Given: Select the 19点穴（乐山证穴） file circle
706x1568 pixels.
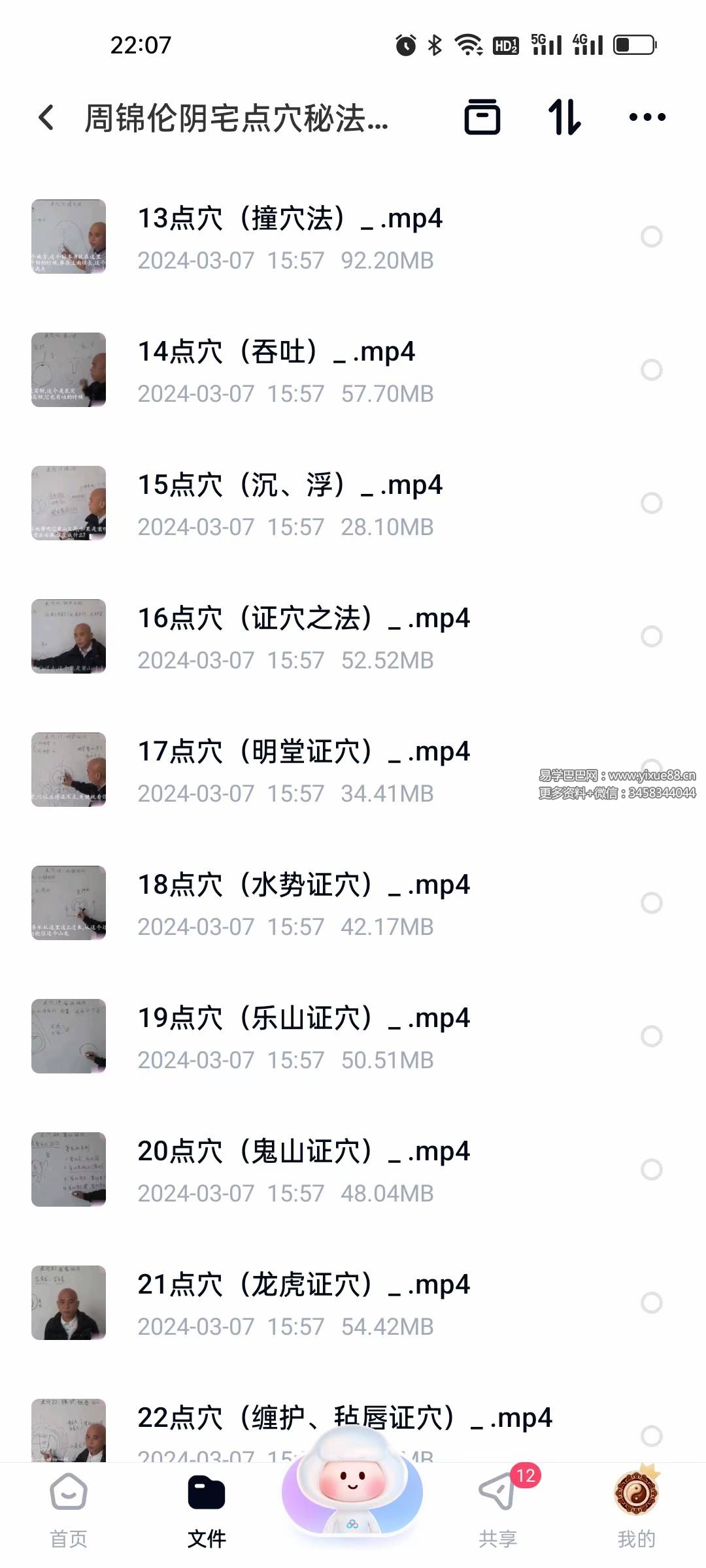Looking at the screenshot, I should [651, 1036].
